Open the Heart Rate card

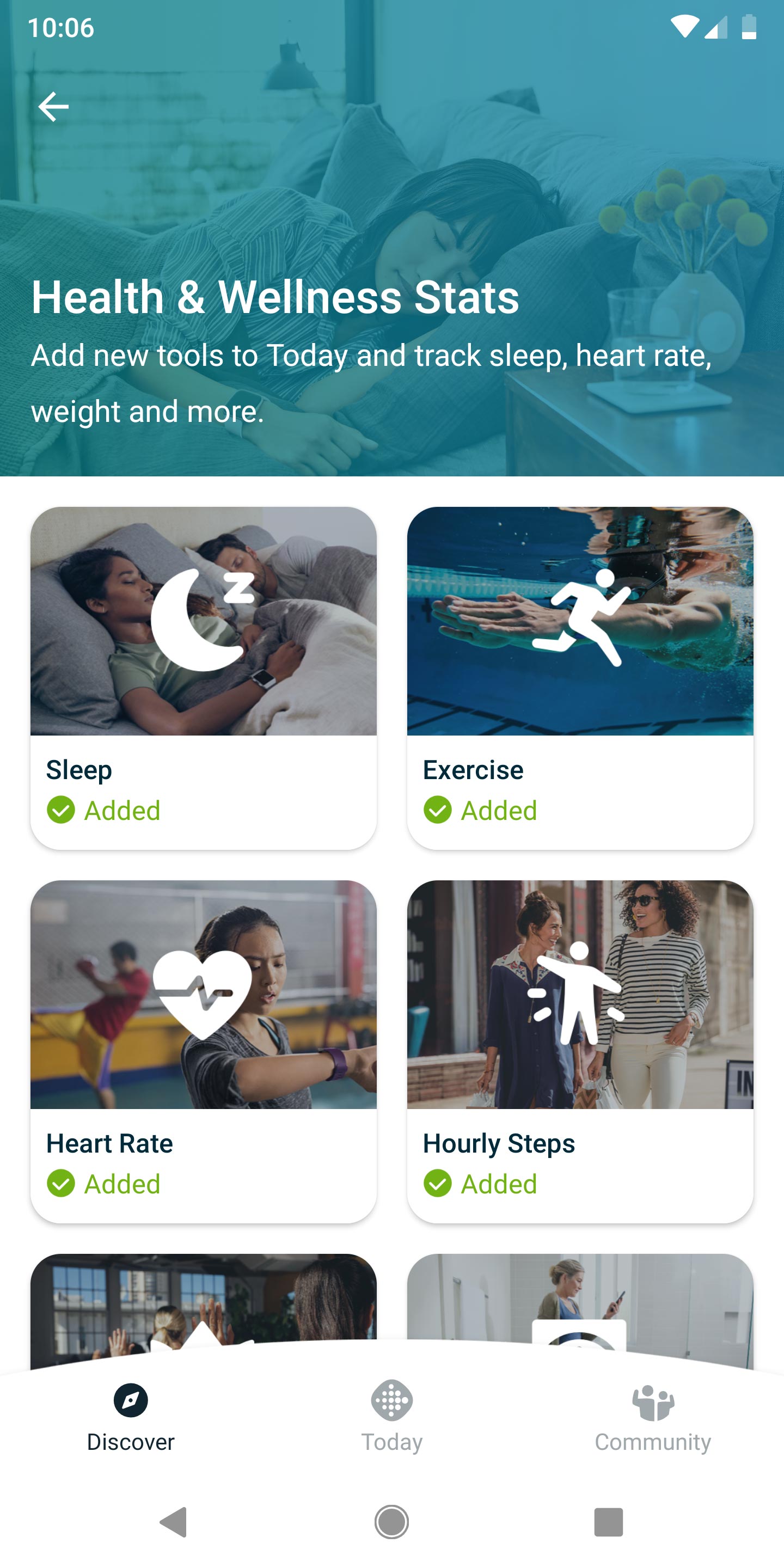tap(203, 1051)
